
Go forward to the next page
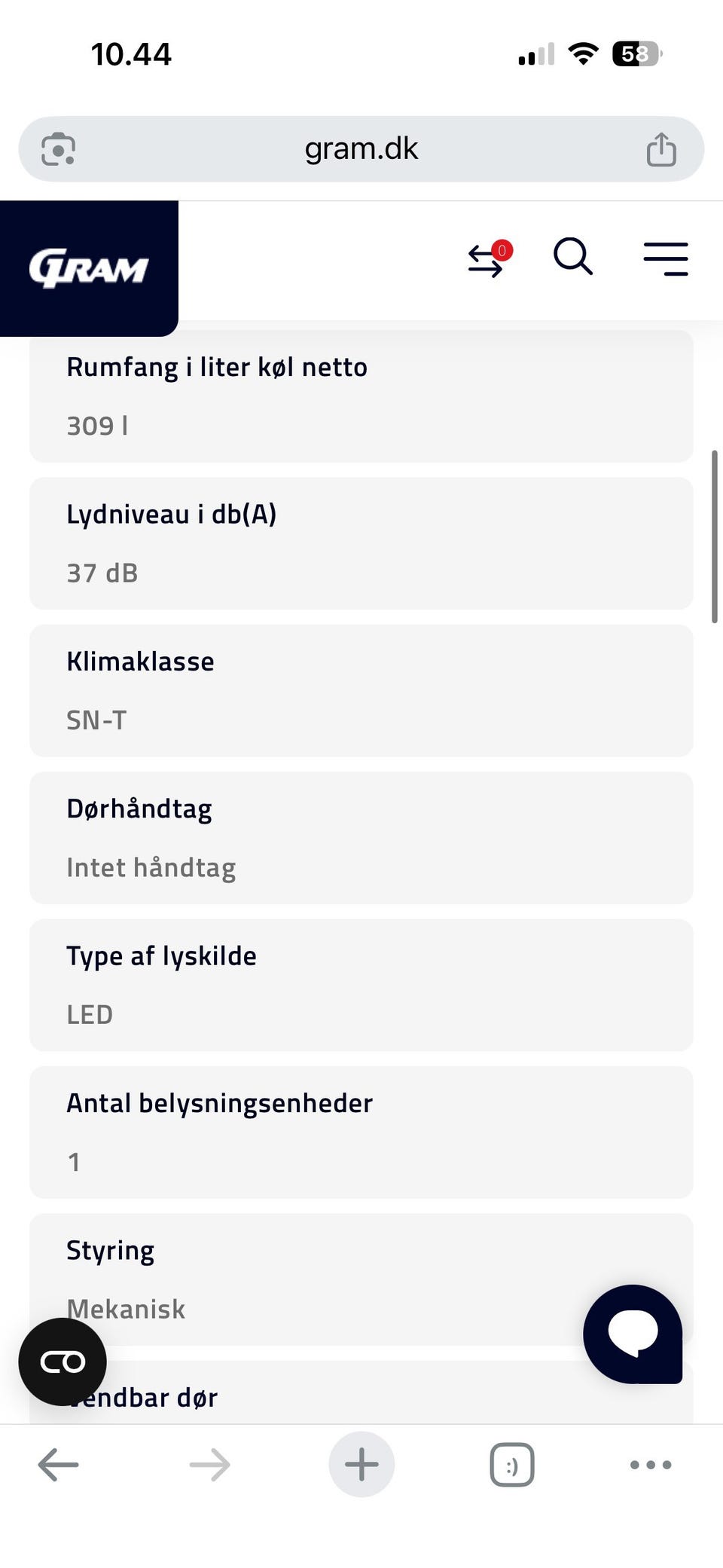point(209,1465)
